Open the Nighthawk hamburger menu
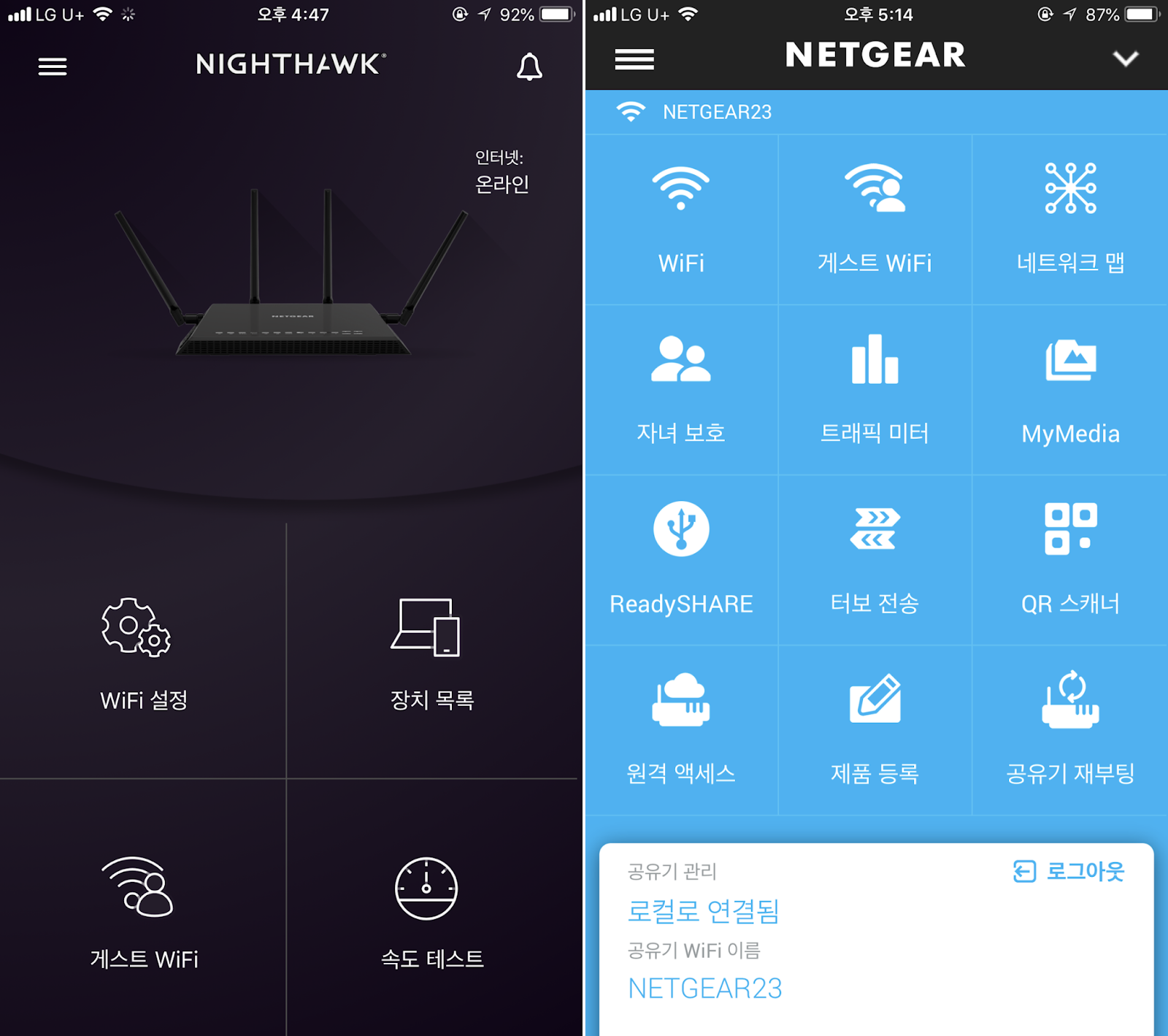This screenshot has width=1168, height=1036. pos(52,66)
